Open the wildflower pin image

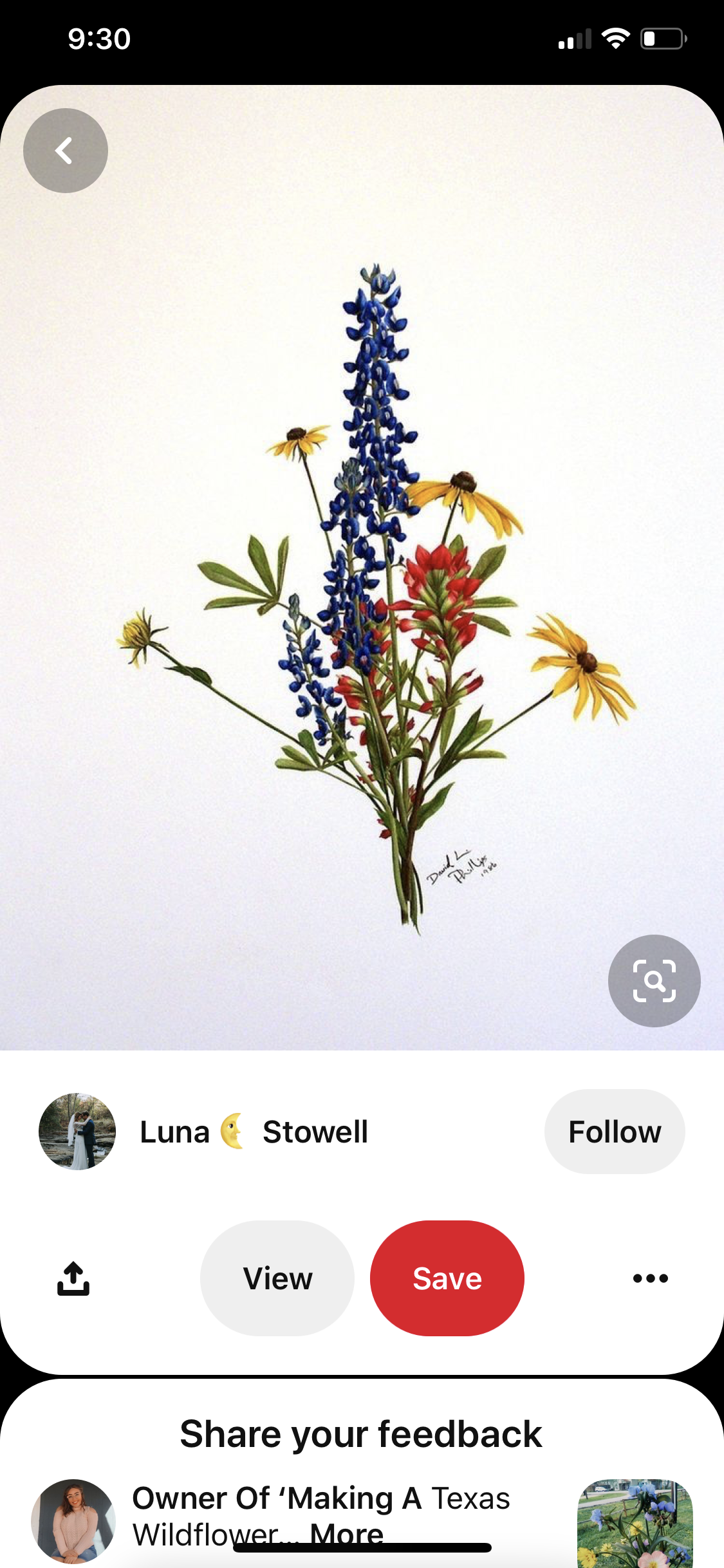pyautogui.click(x=362, y=566)
